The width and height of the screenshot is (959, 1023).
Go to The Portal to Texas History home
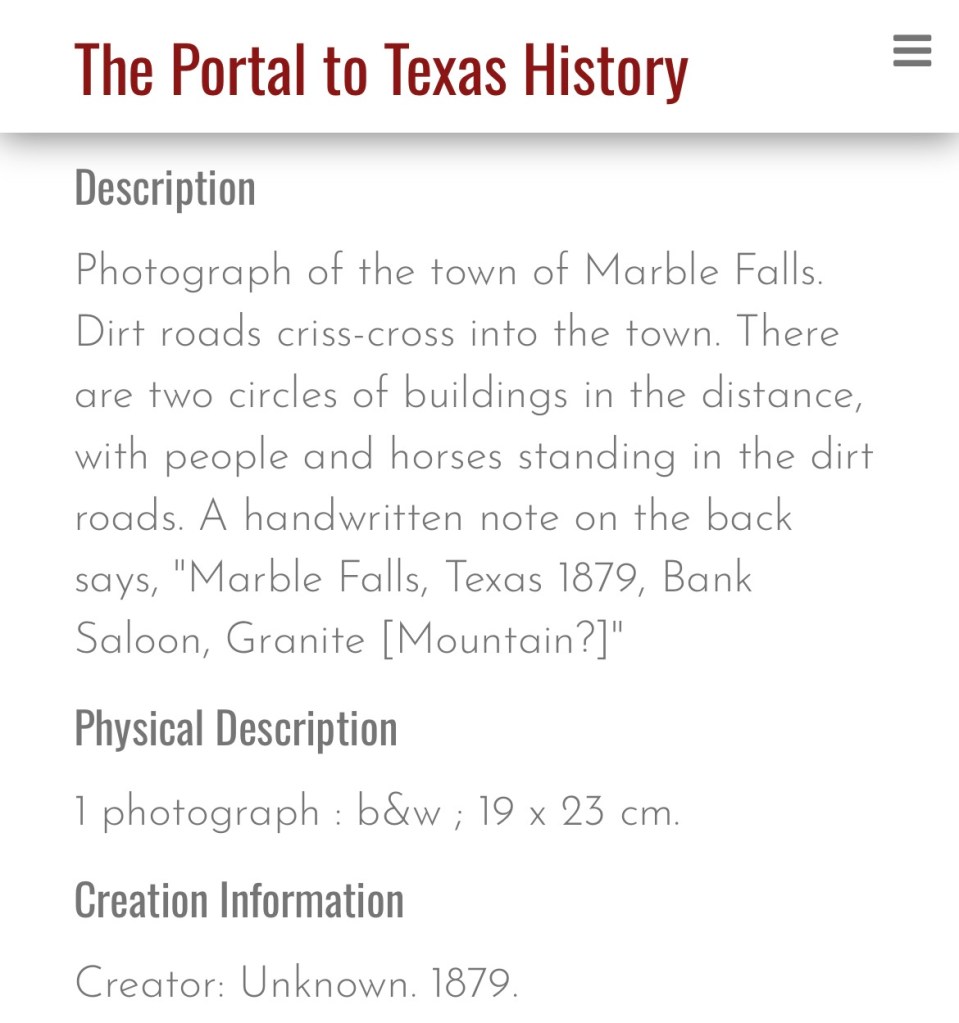[381, 69]
